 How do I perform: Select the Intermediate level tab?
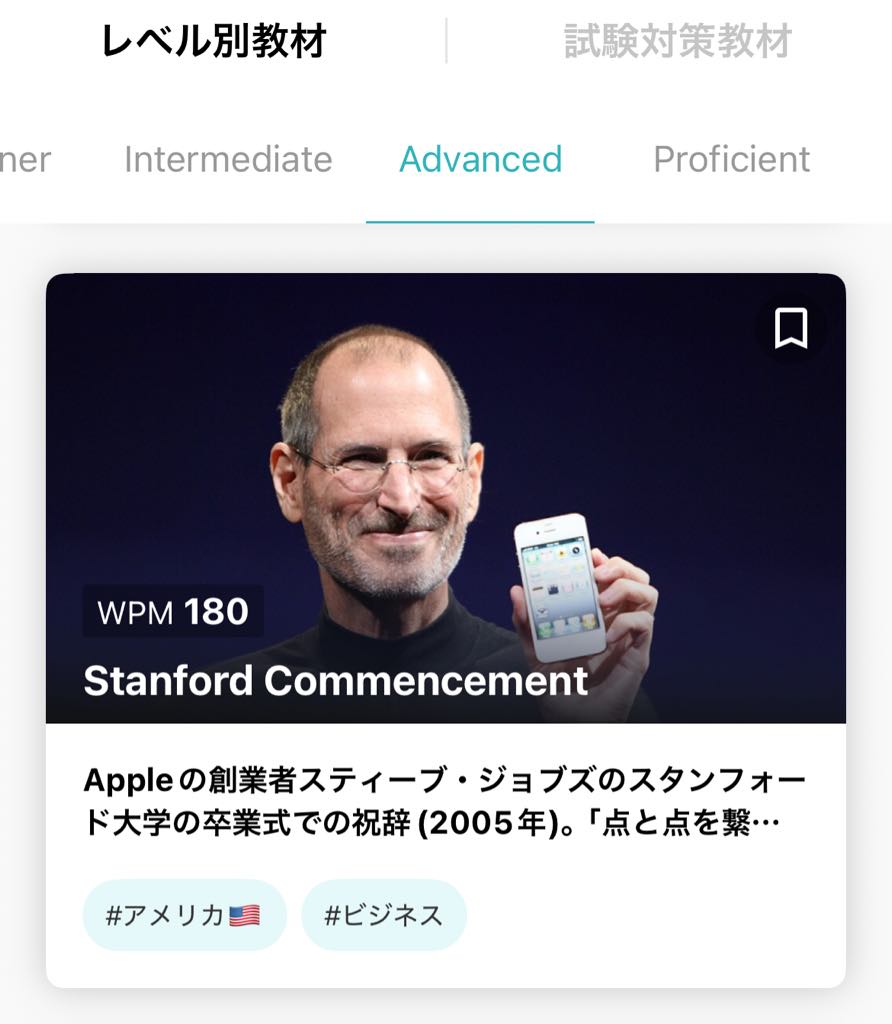point(228,160)
